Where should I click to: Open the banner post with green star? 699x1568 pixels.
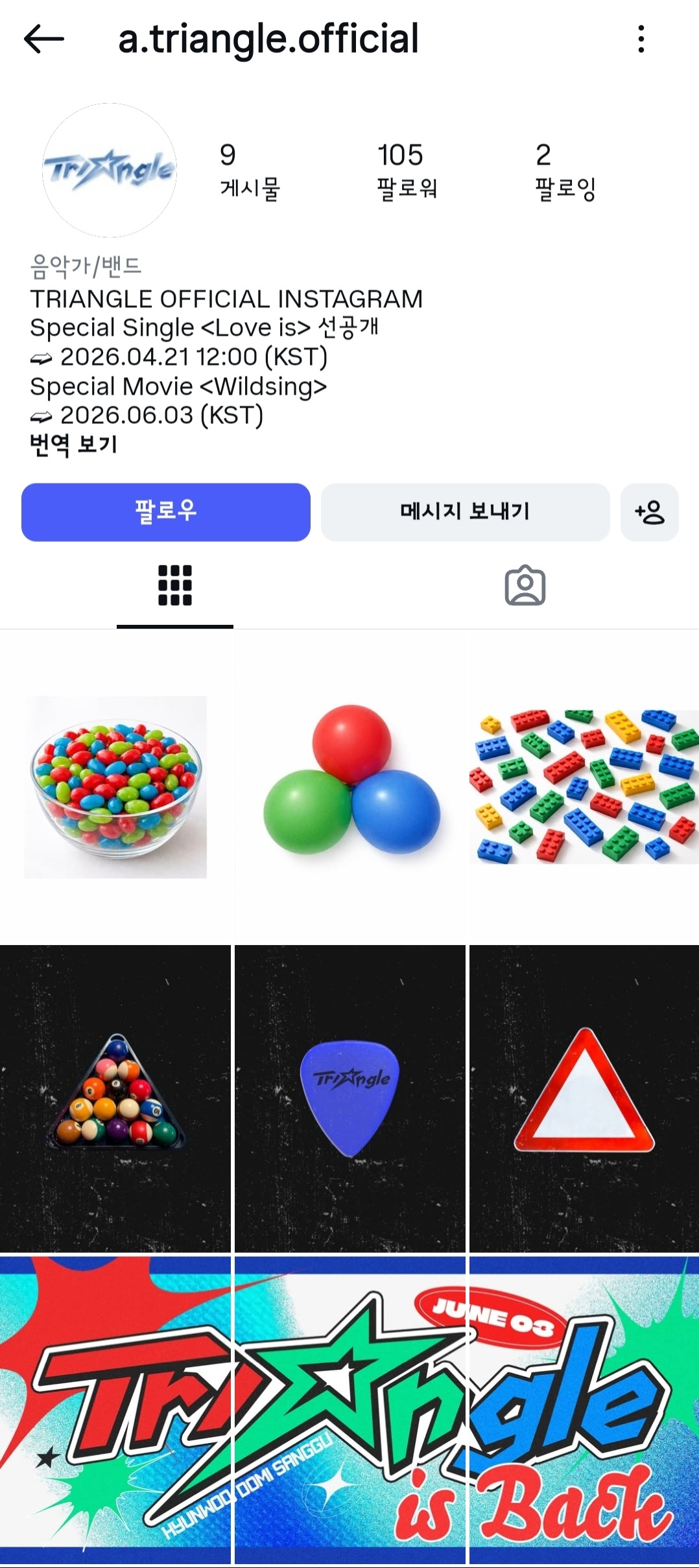350,1410
